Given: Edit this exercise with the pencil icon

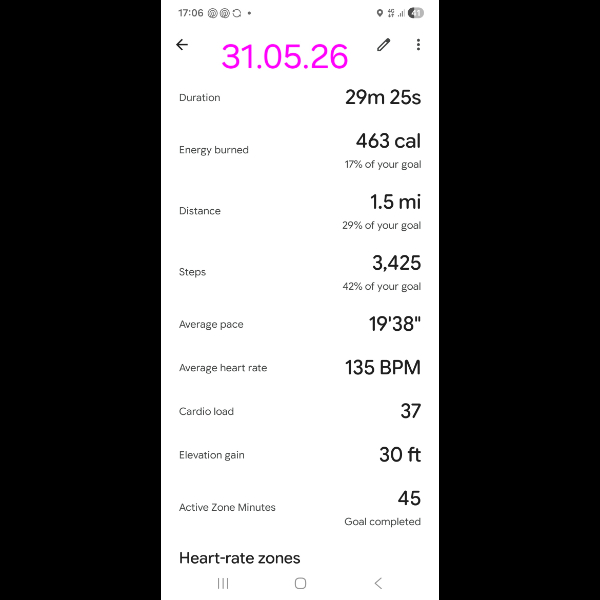Looking at the screenshot, I should click(x=383, y=45).
